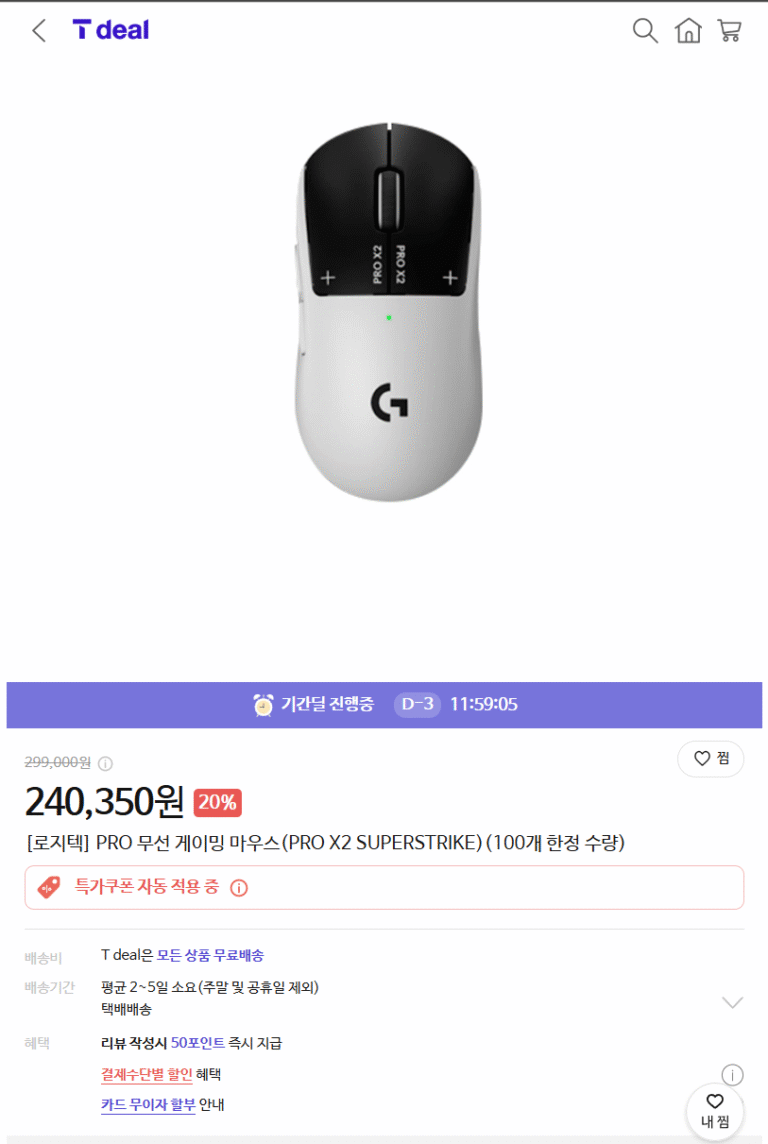Image resolution: width=768 pixels, height=1144 pixels.
Task: Show benefit info icon beside 결제수단별 할인 혜택
Action: point(732,1075)
